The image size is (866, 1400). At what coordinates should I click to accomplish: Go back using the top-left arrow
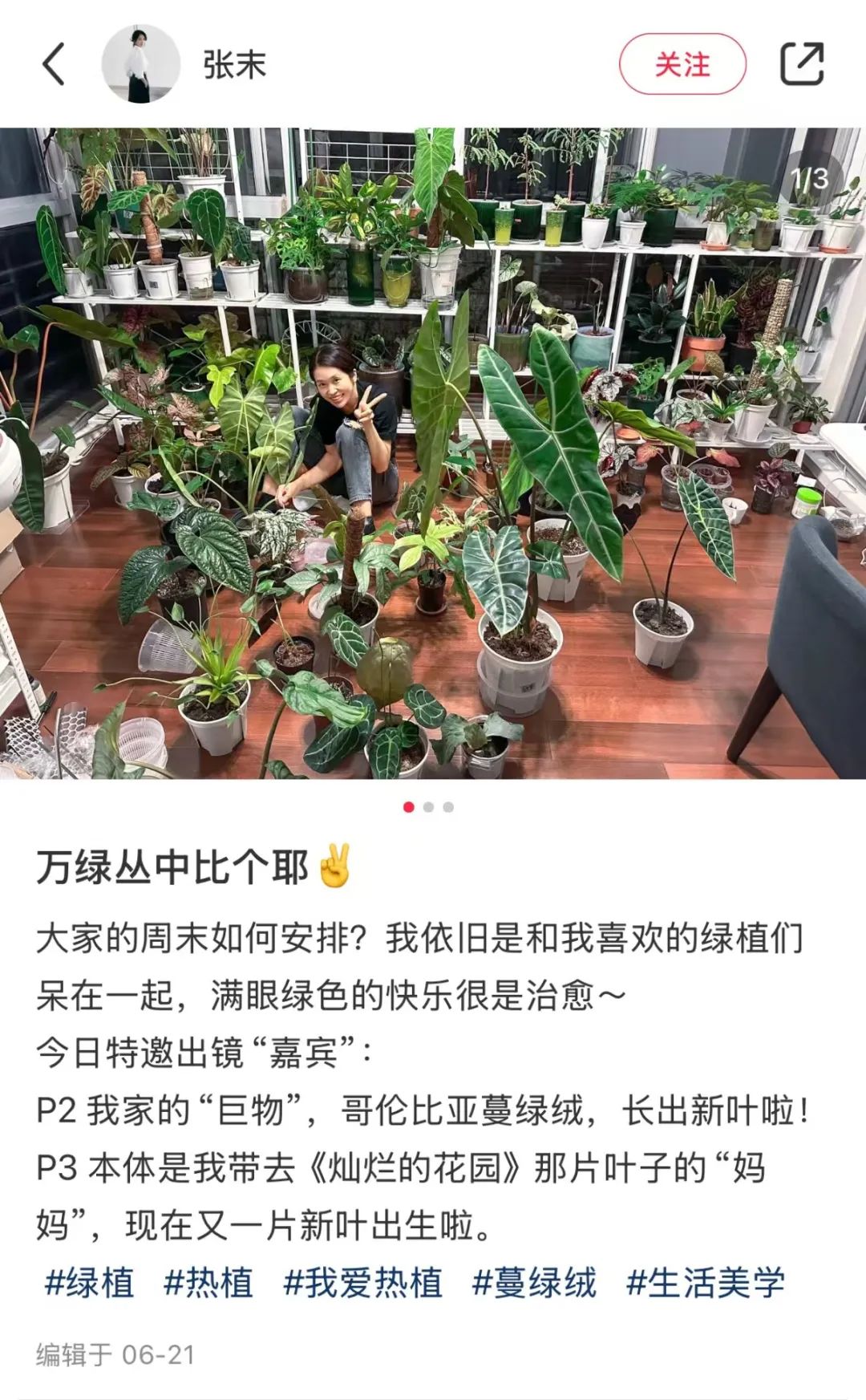tap(53, 64)
